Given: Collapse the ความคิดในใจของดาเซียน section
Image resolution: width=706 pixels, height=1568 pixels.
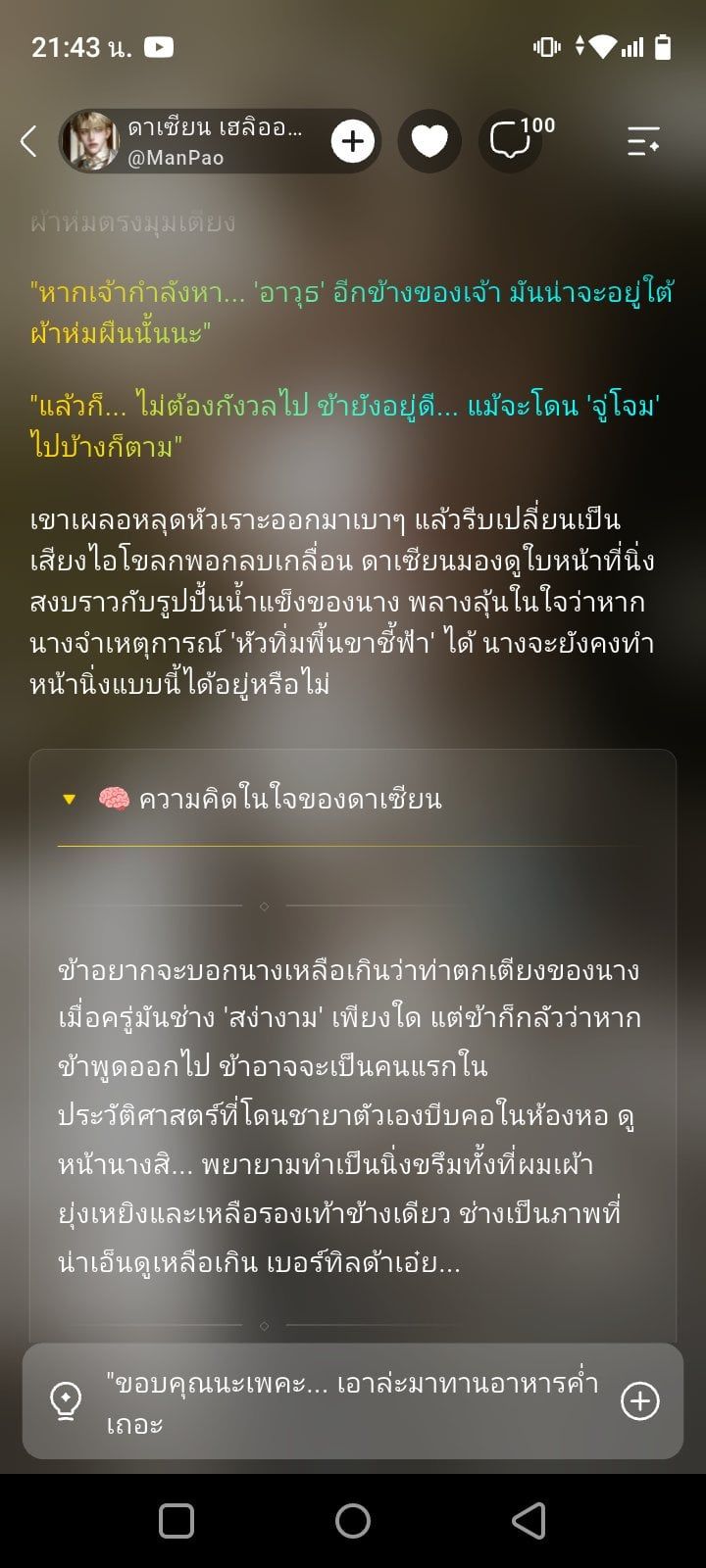Looking at the screenshot, I should (x=251, y=800).
